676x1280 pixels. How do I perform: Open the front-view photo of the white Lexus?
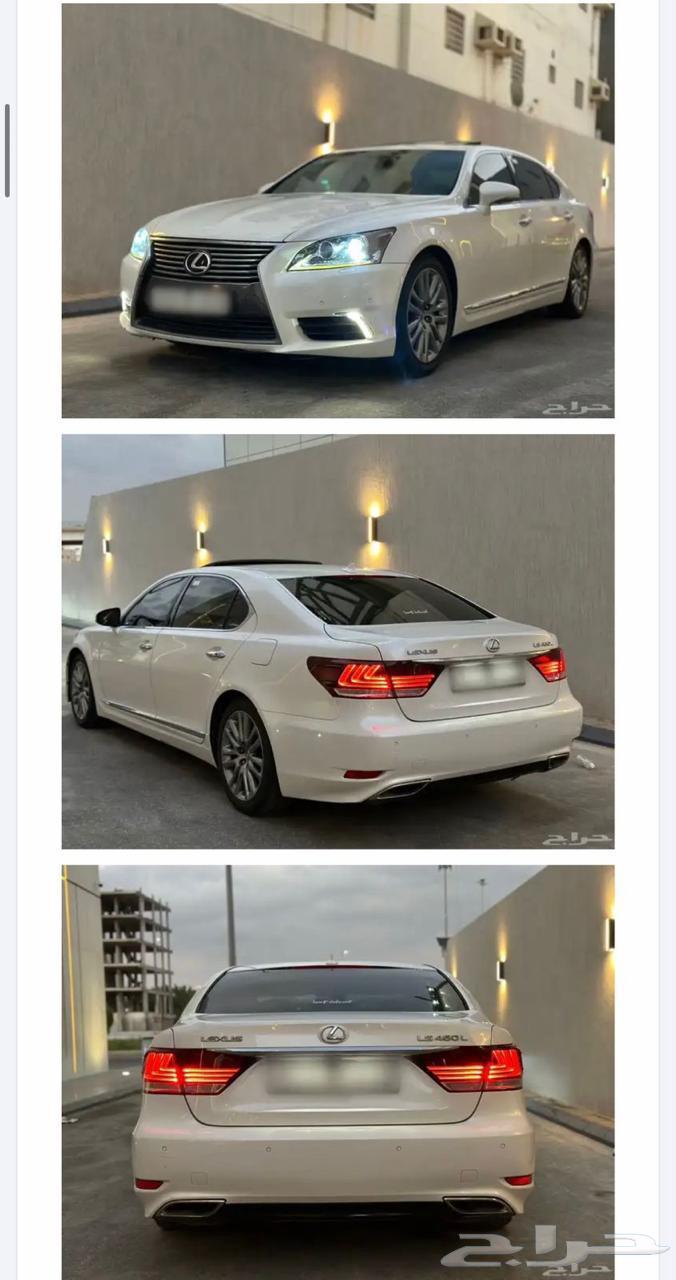click(338, 210)
